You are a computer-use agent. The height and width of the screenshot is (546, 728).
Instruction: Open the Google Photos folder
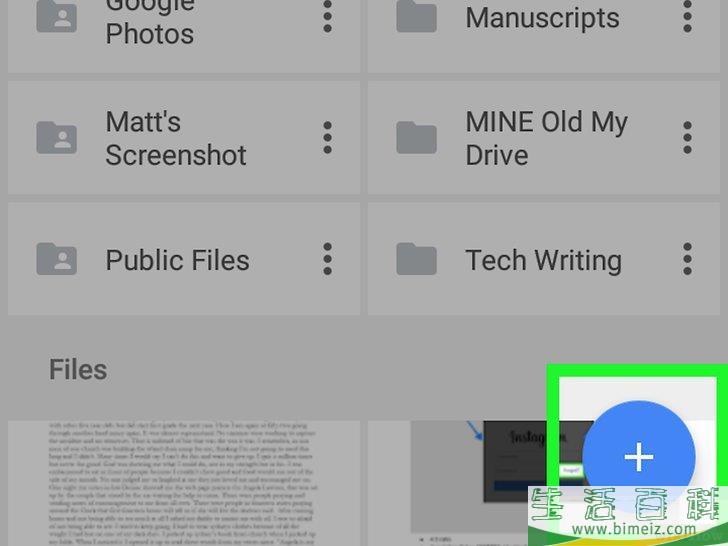[150, 20]
